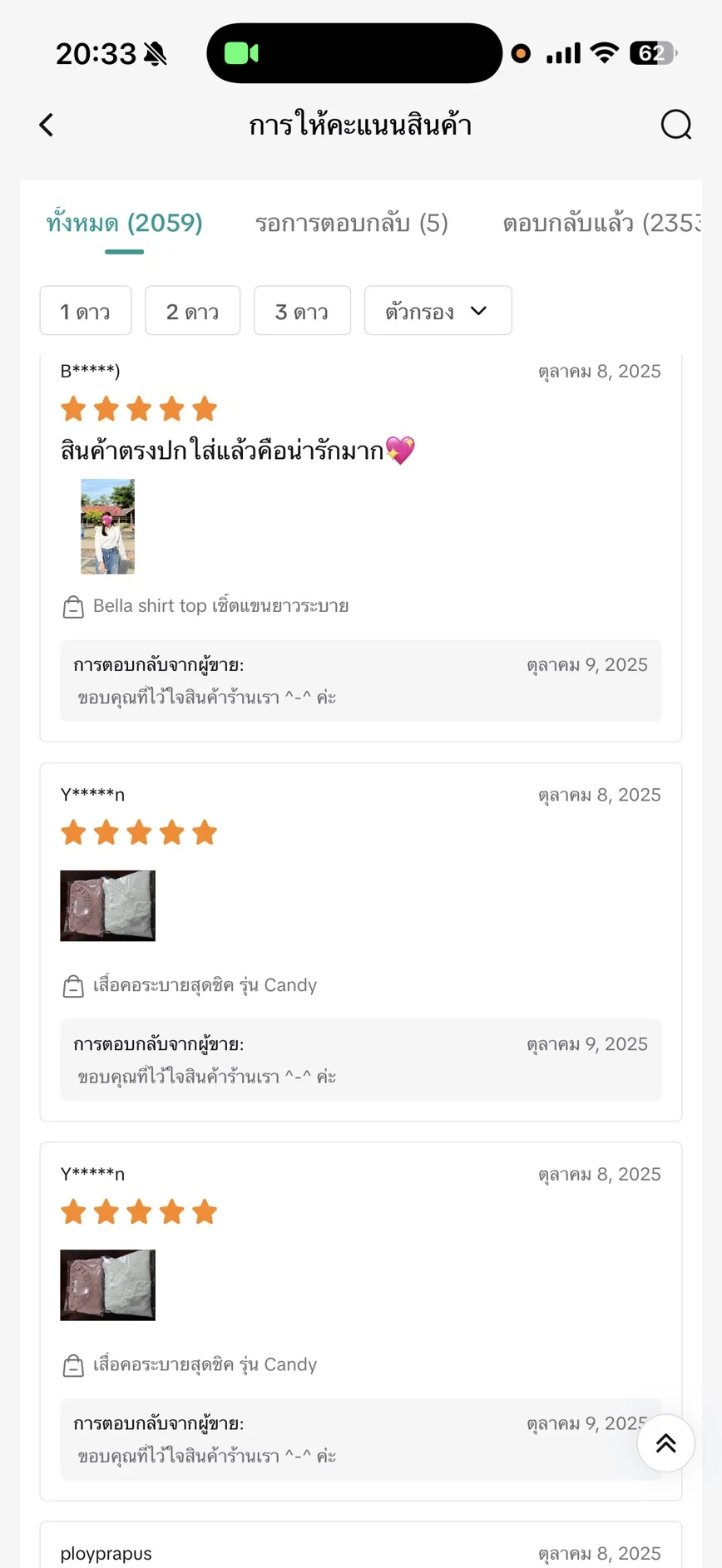Tap a star in Y*****n's rating row
Image resolution: width=722 pixels, height=1568 pixels.
[137, 831]
